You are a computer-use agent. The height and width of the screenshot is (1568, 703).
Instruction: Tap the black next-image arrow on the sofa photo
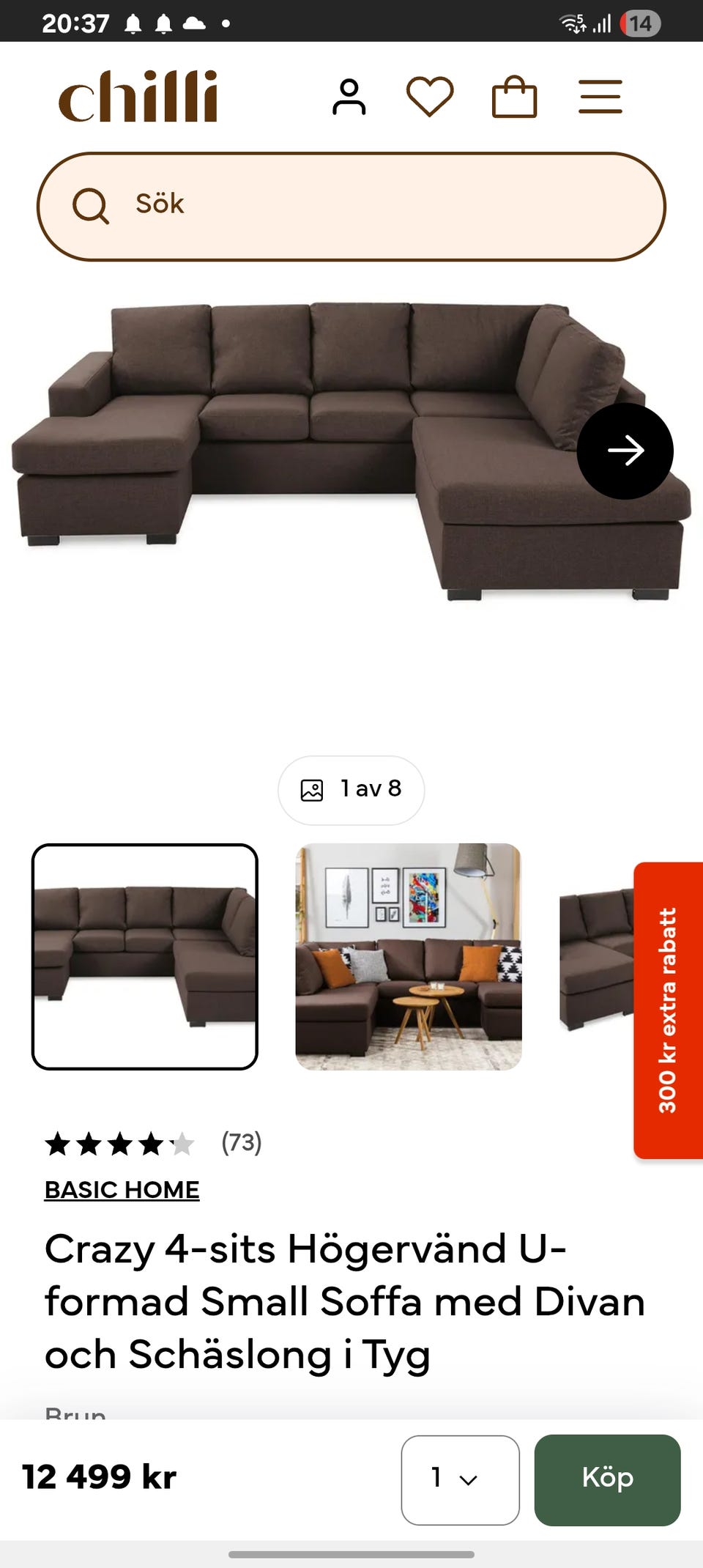click(626, 451)
